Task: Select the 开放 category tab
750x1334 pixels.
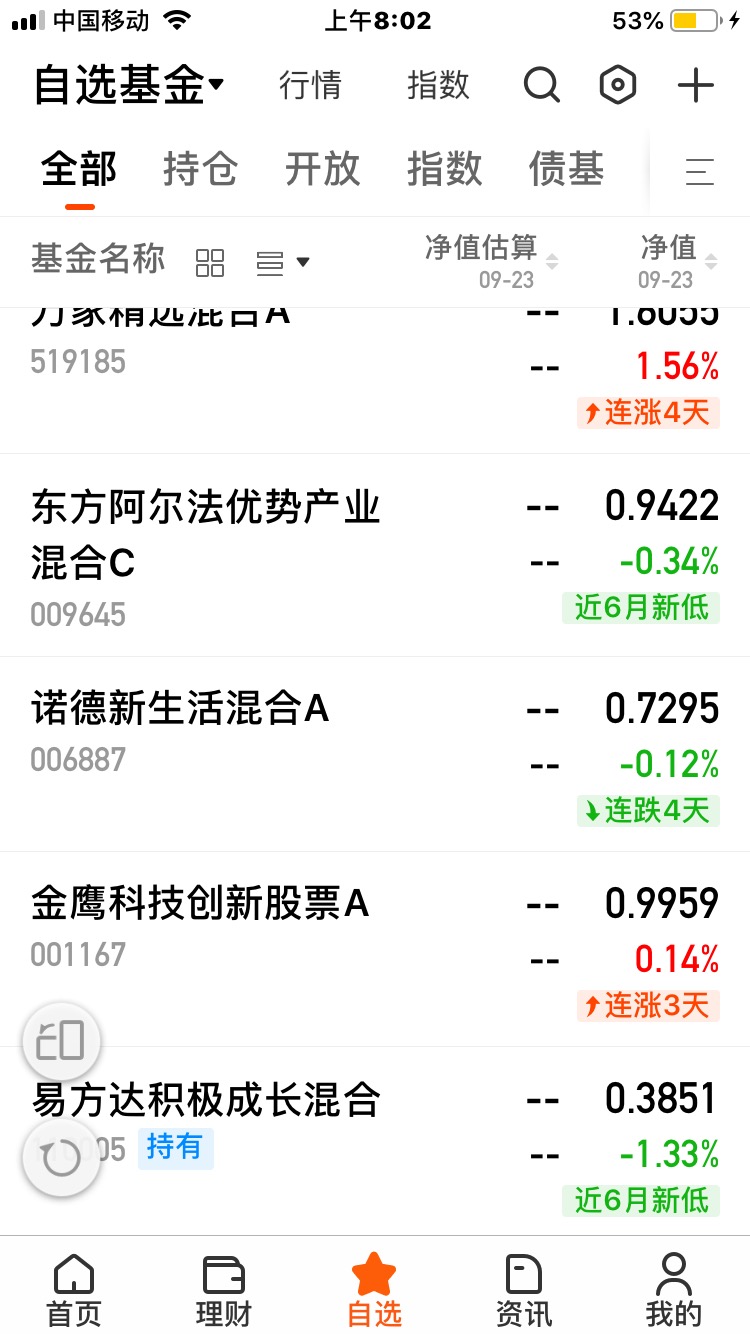Action: tap(322, 169)
